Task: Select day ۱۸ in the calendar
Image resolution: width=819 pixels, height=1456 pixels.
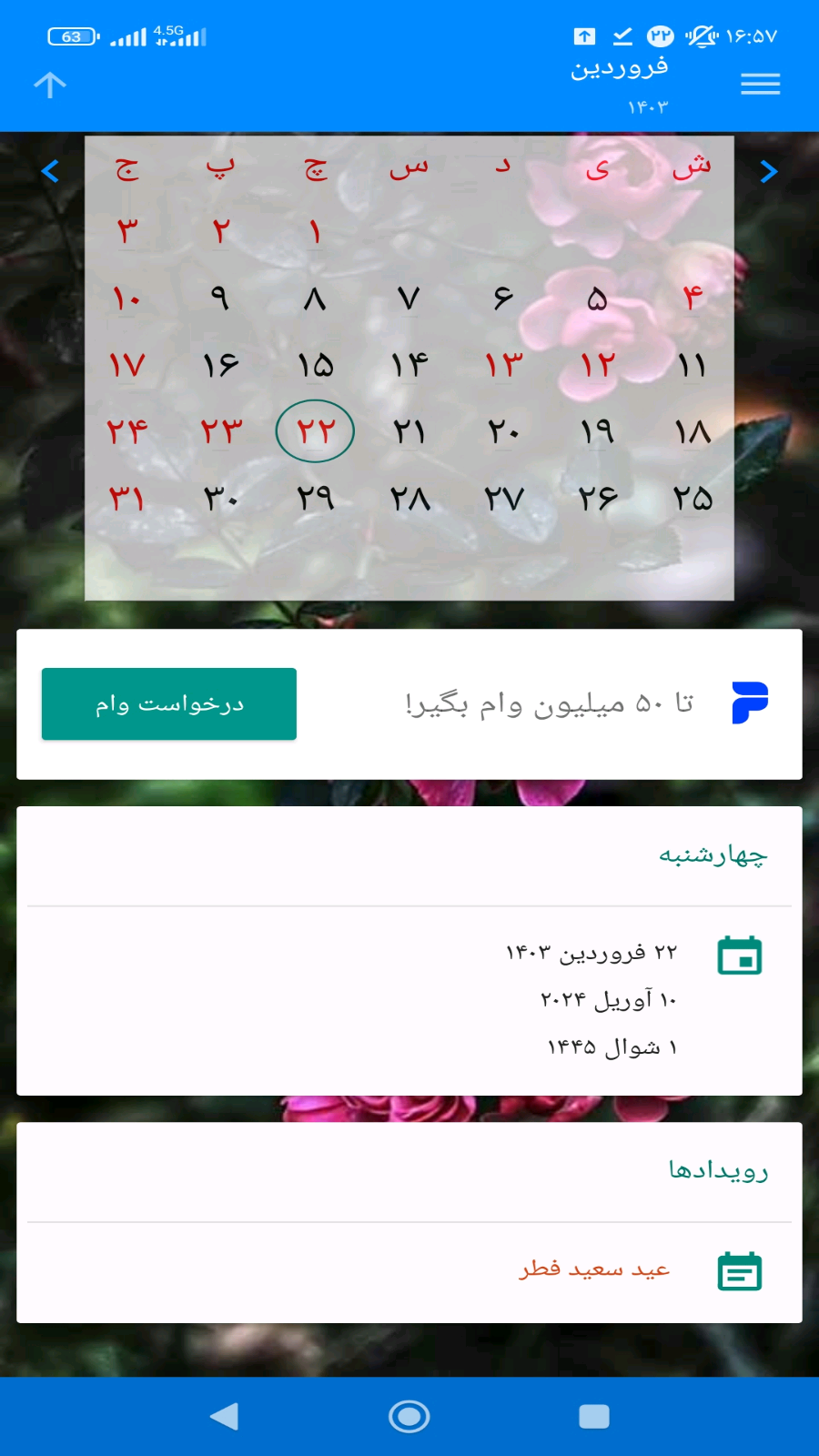Action: [692, 431]
